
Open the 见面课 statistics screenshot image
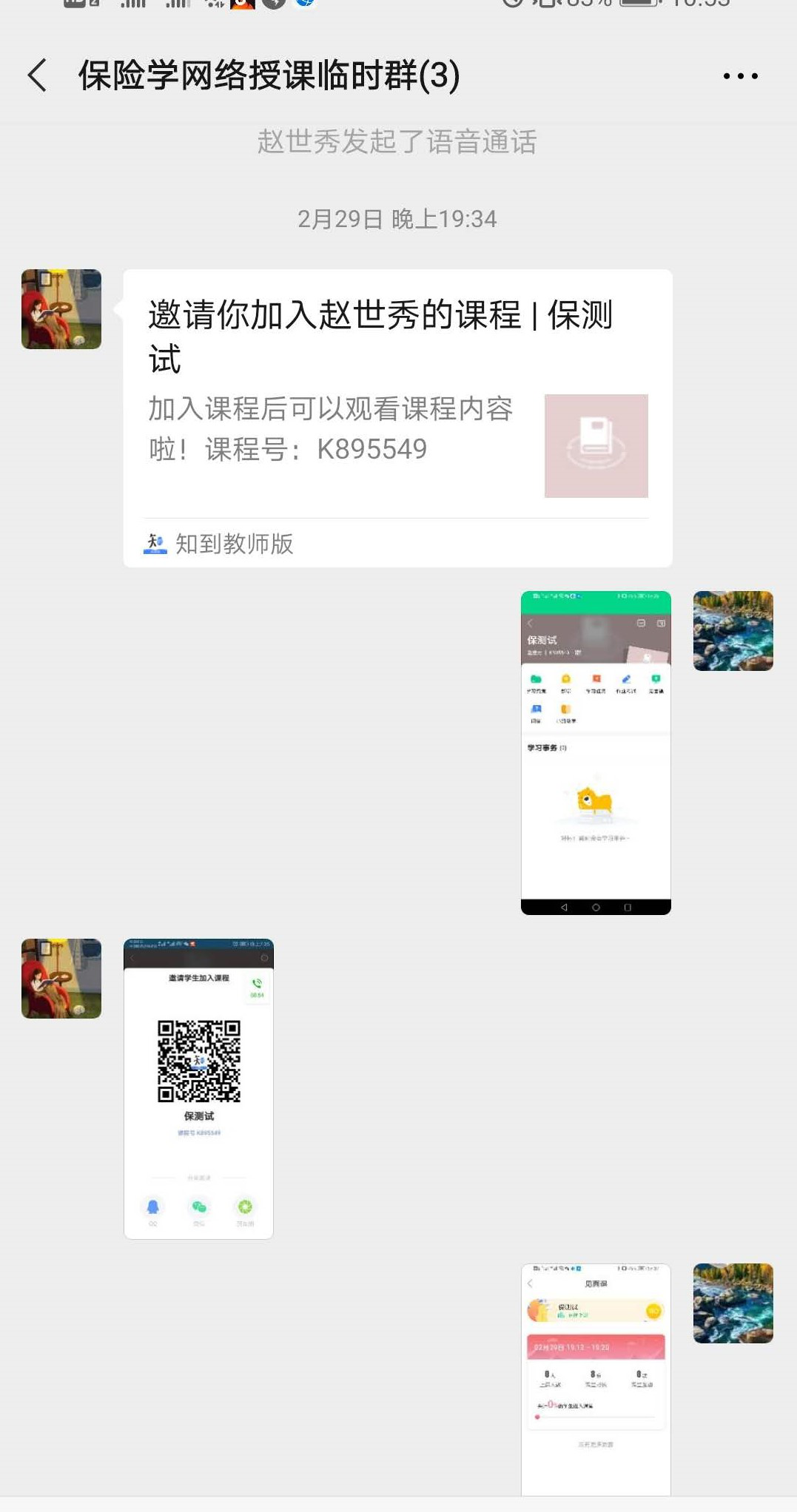click(x=596, y=1379)
